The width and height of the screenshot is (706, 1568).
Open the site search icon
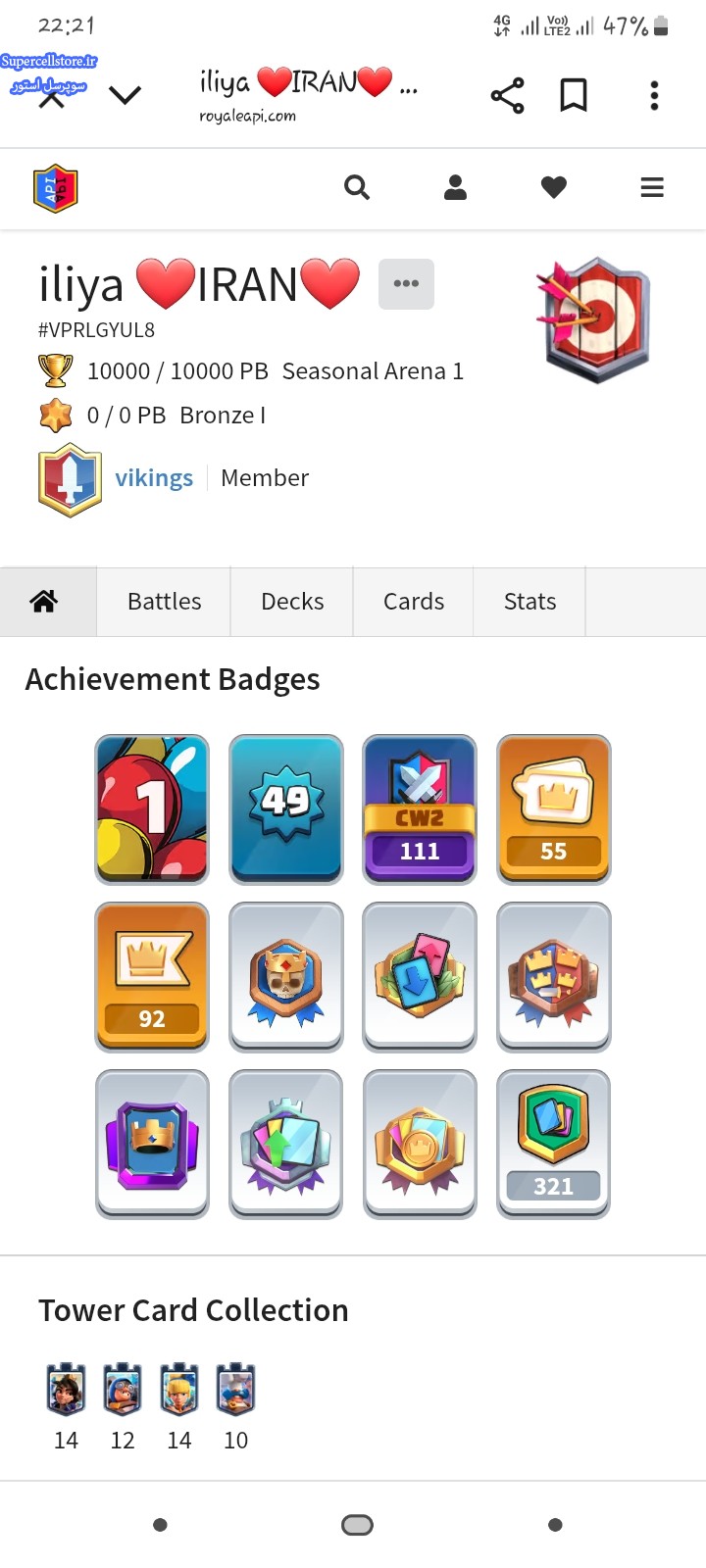pyautogui.click(x=357, y=187)
